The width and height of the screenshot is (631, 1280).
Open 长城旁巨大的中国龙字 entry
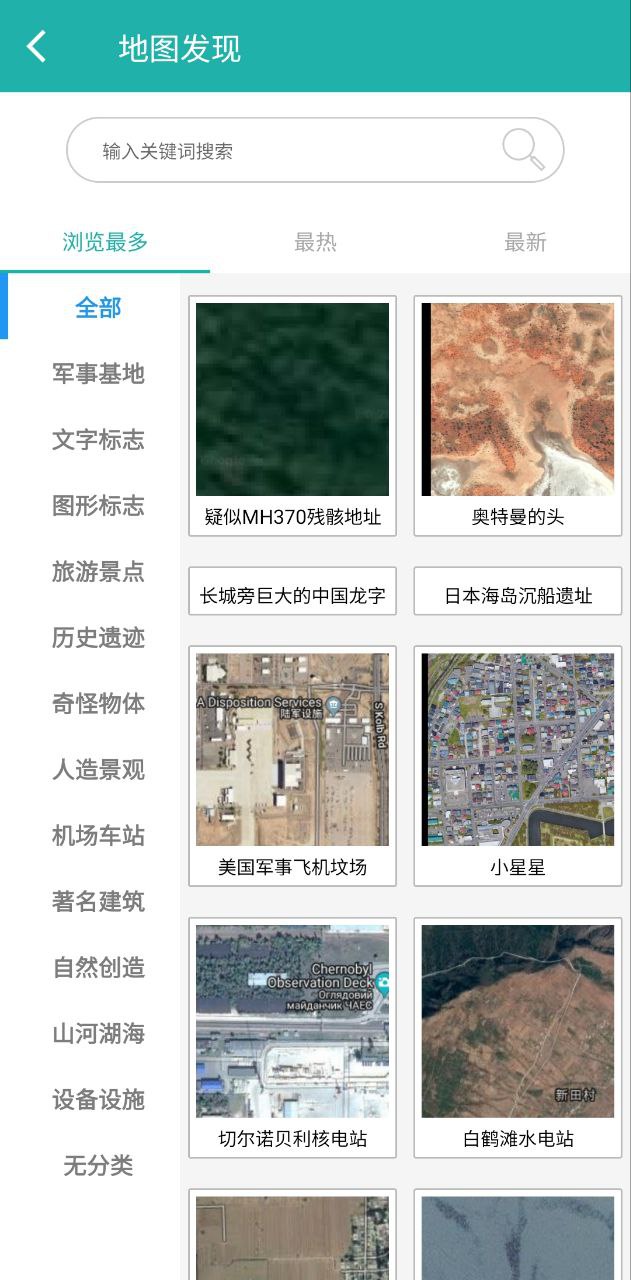pos(292,595)
